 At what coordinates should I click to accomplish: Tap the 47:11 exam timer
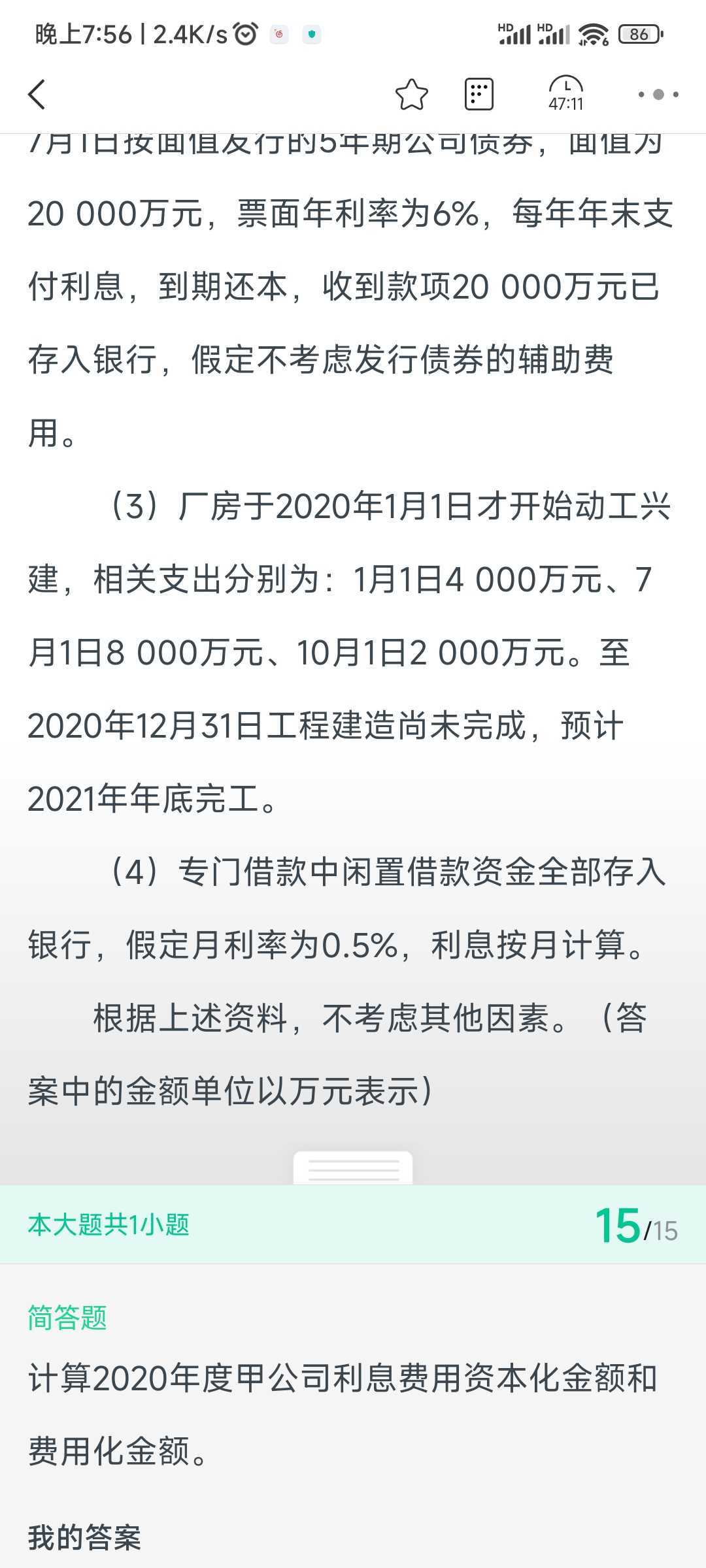[565, 93]
